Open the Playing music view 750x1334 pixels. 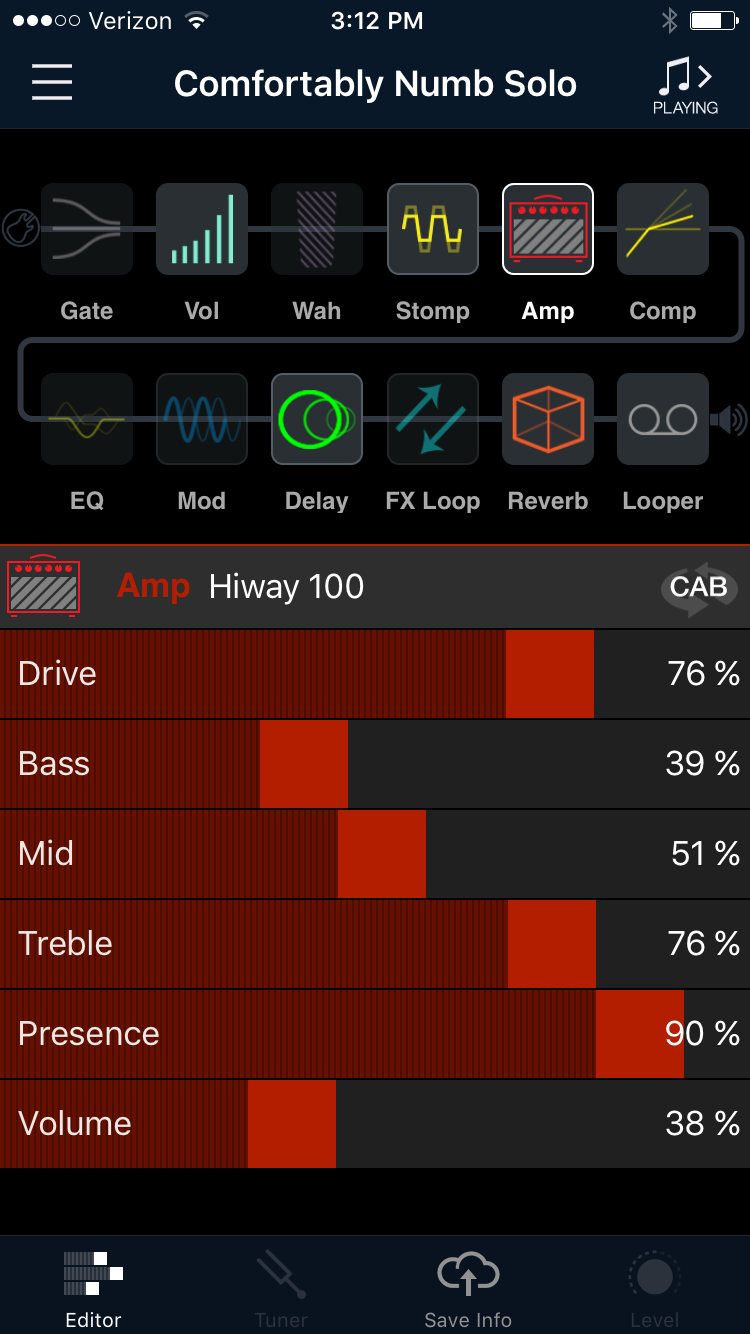point(685,86)
